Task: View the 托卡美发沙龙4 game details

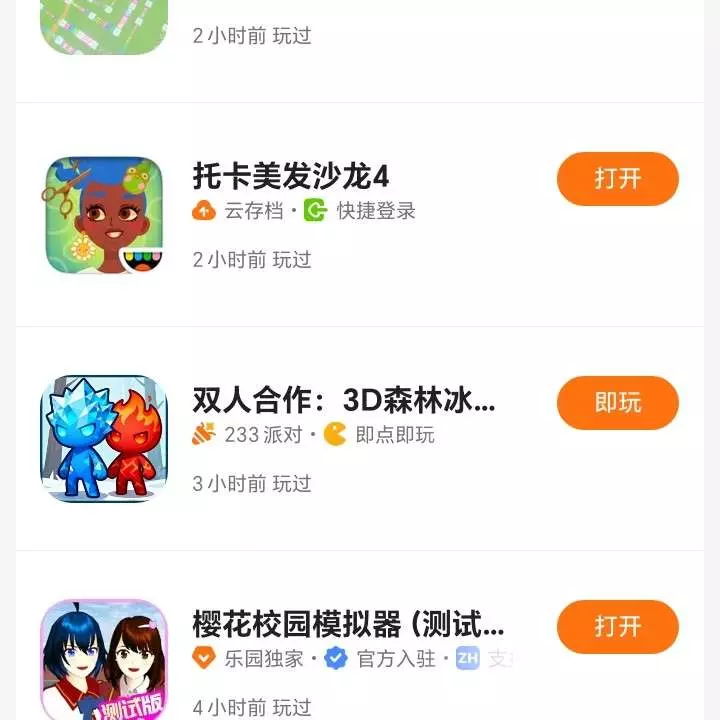Action: pos(290,177)
